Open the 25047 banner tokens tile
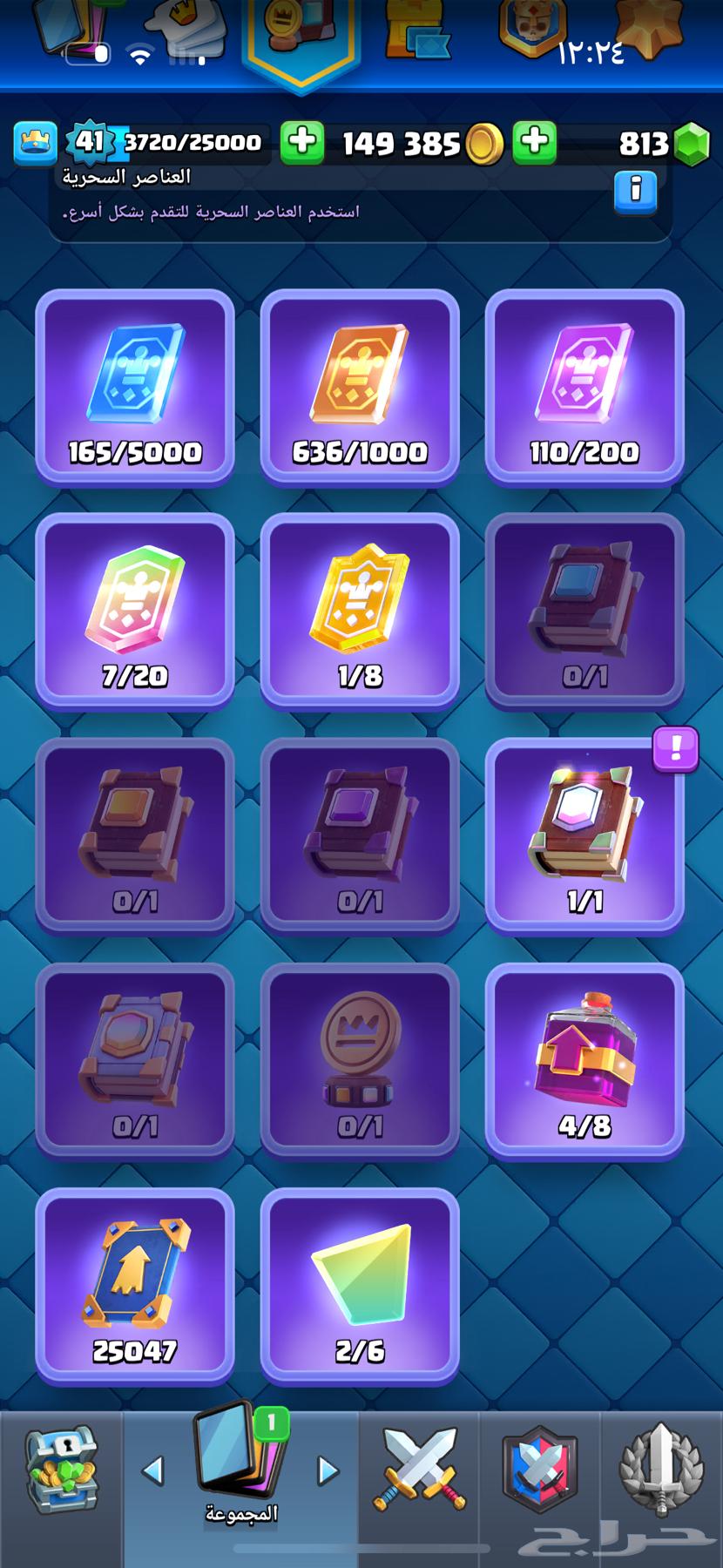723x1568 pixels. coord(135,1286)
